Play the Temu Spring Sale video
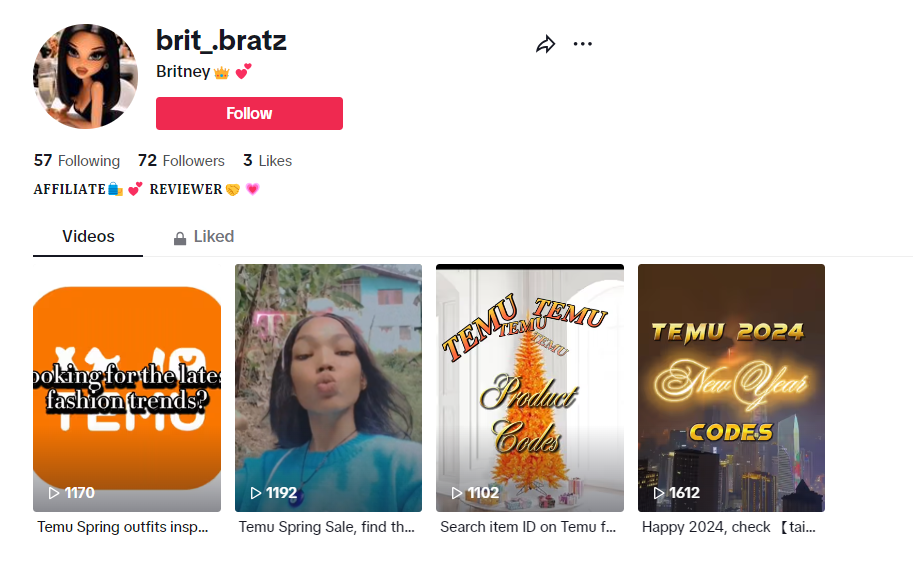 [328, 388]
